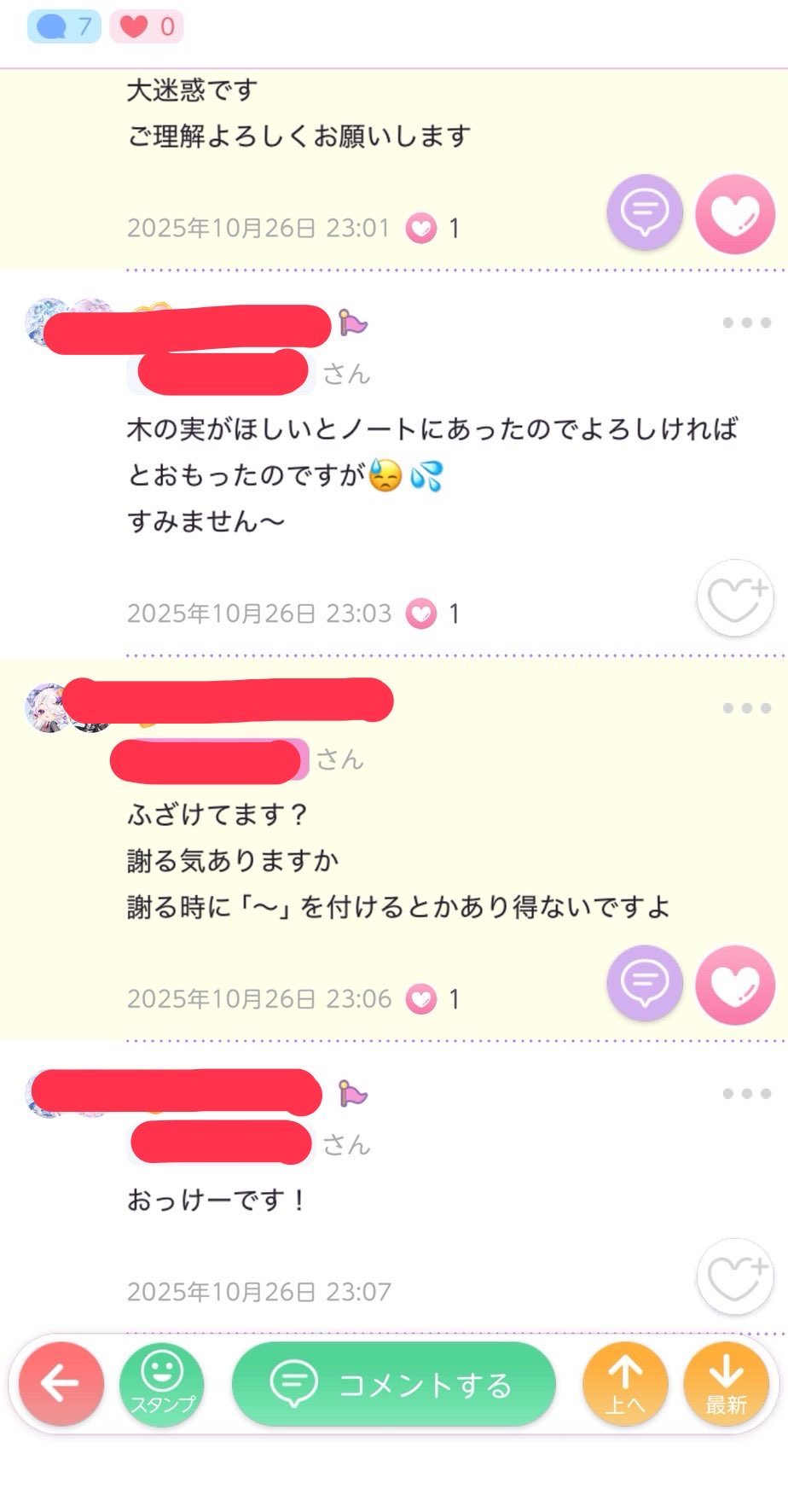788x1512 pixels.
Task: Reply to the ふざけてます？ comment
Action: 645,983
